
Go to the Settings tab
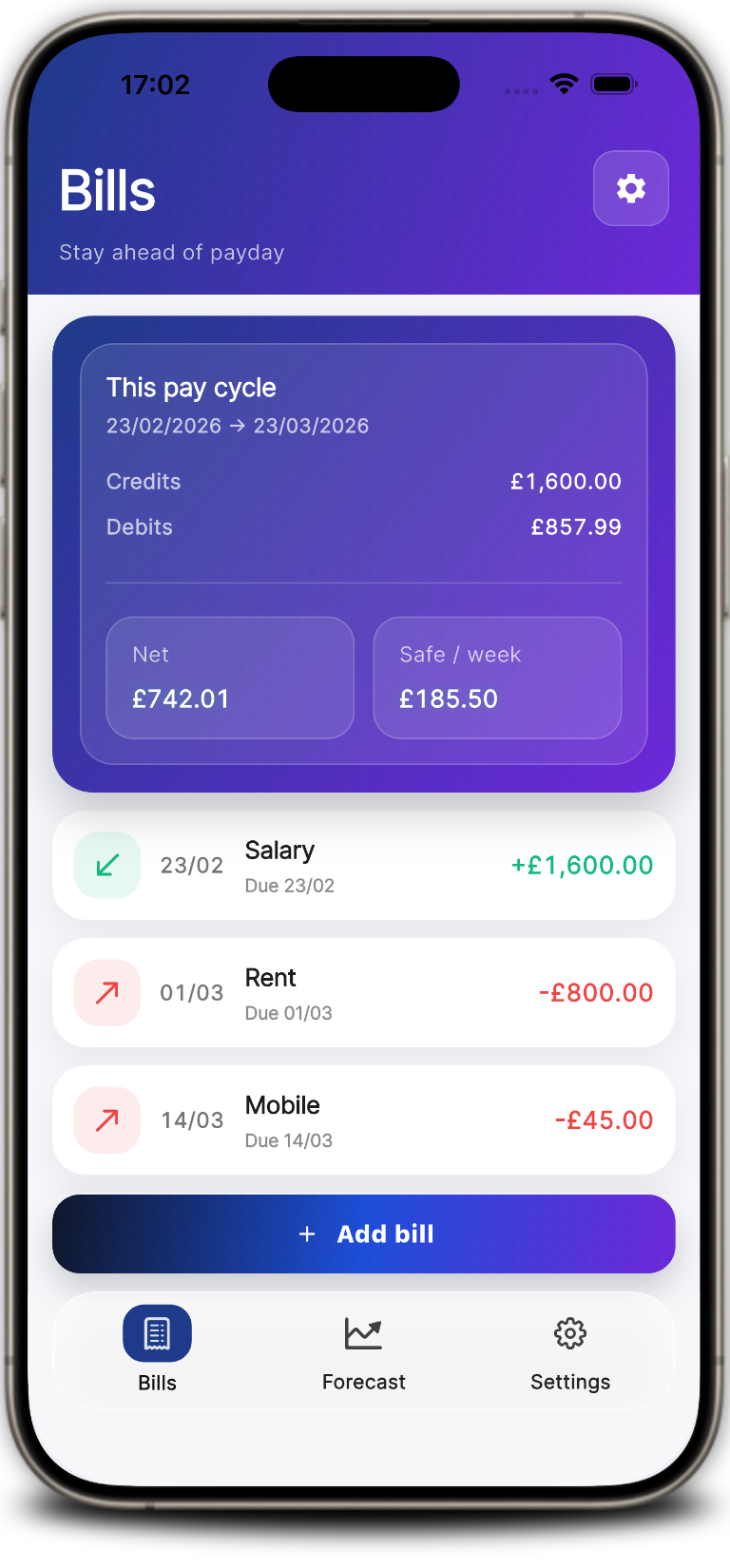point(569,1348)
